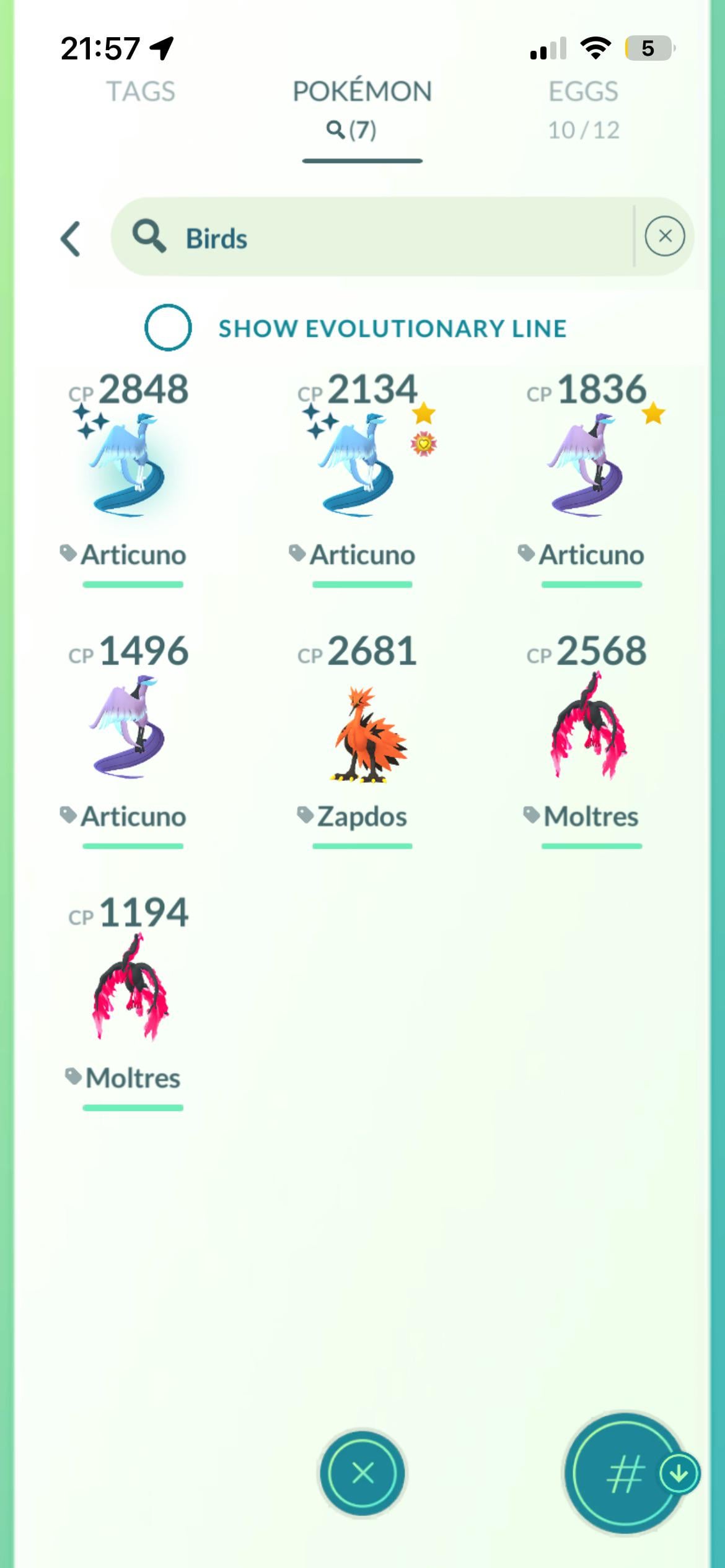Image resolution: width=725 pixels, height=1568 pixels.
Task: Close the Pokémon list with X button
Action: click(x=362, y=1473)
